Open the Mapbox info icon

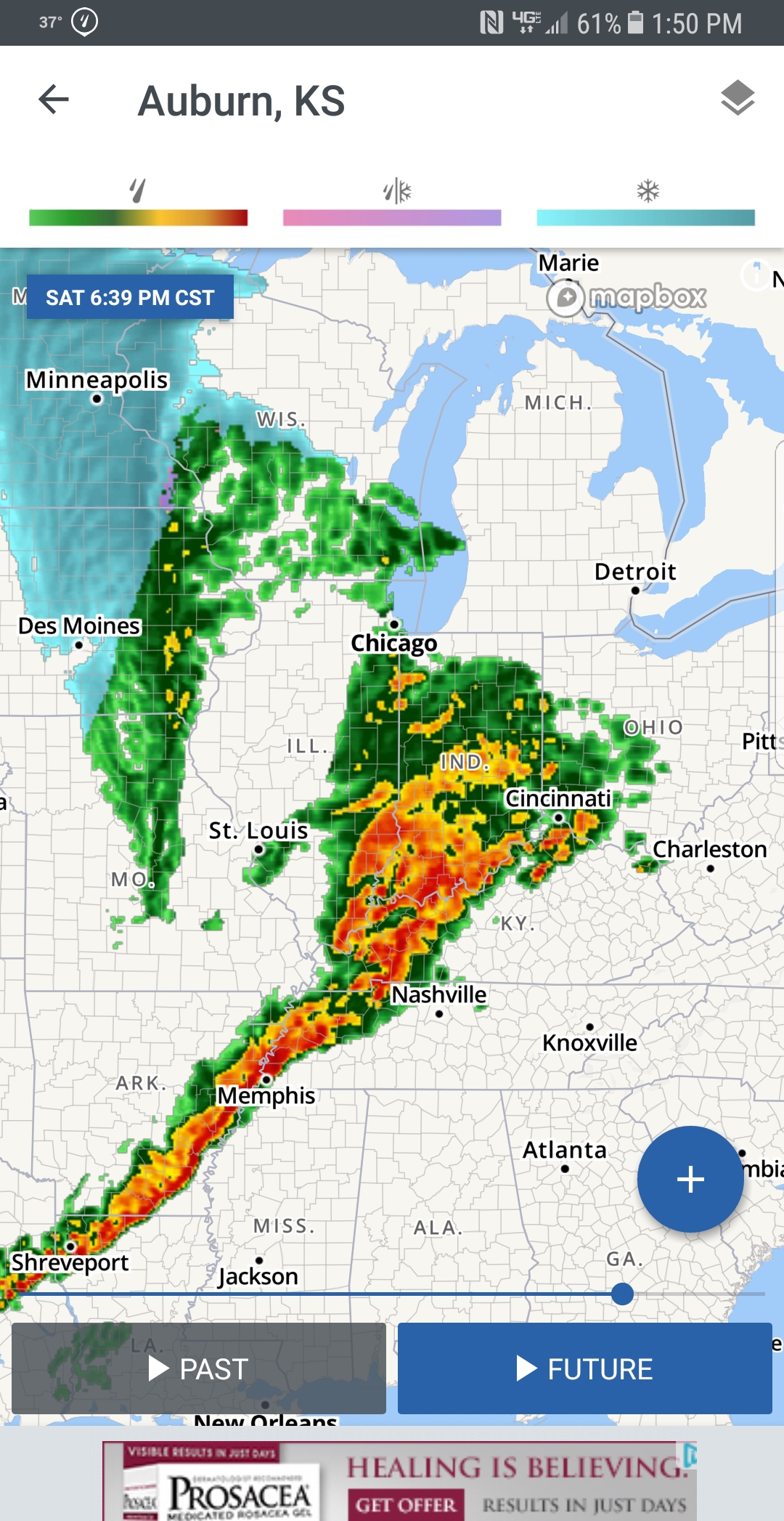coord(755,275)
